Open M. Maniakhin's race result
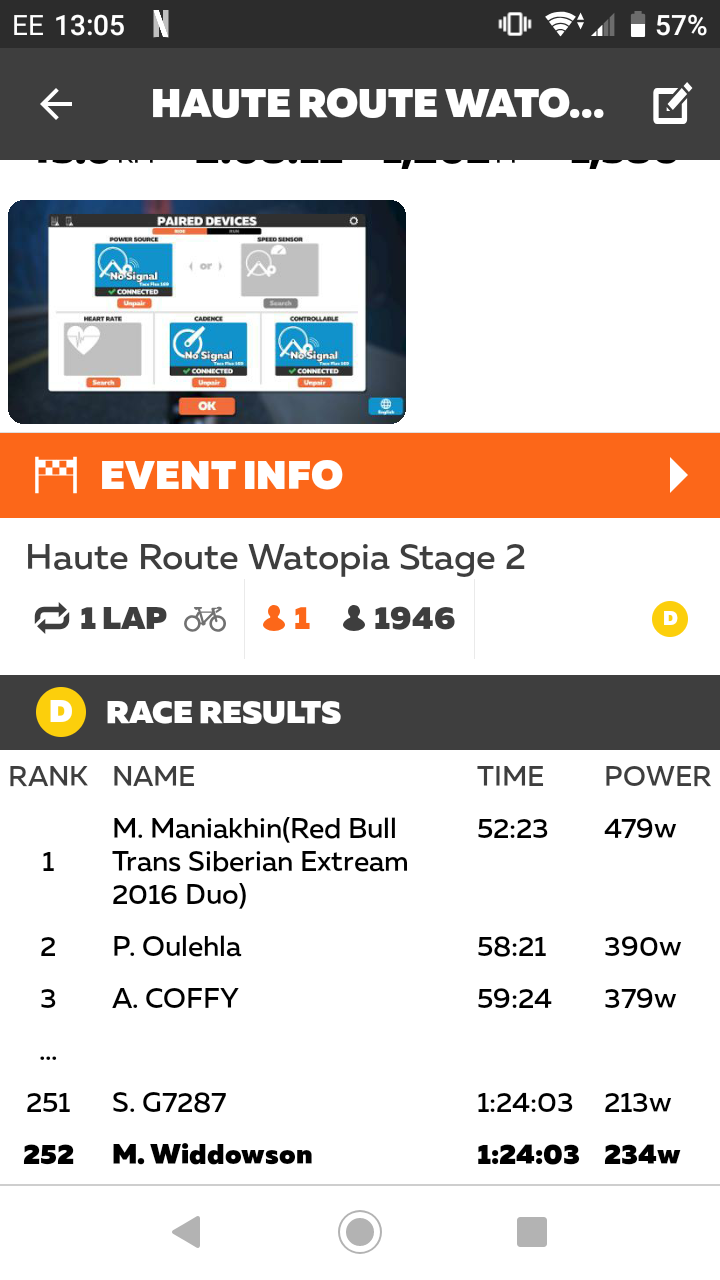Image resolution: width=720 pixels, height=1280 pixels. (360, 861)
